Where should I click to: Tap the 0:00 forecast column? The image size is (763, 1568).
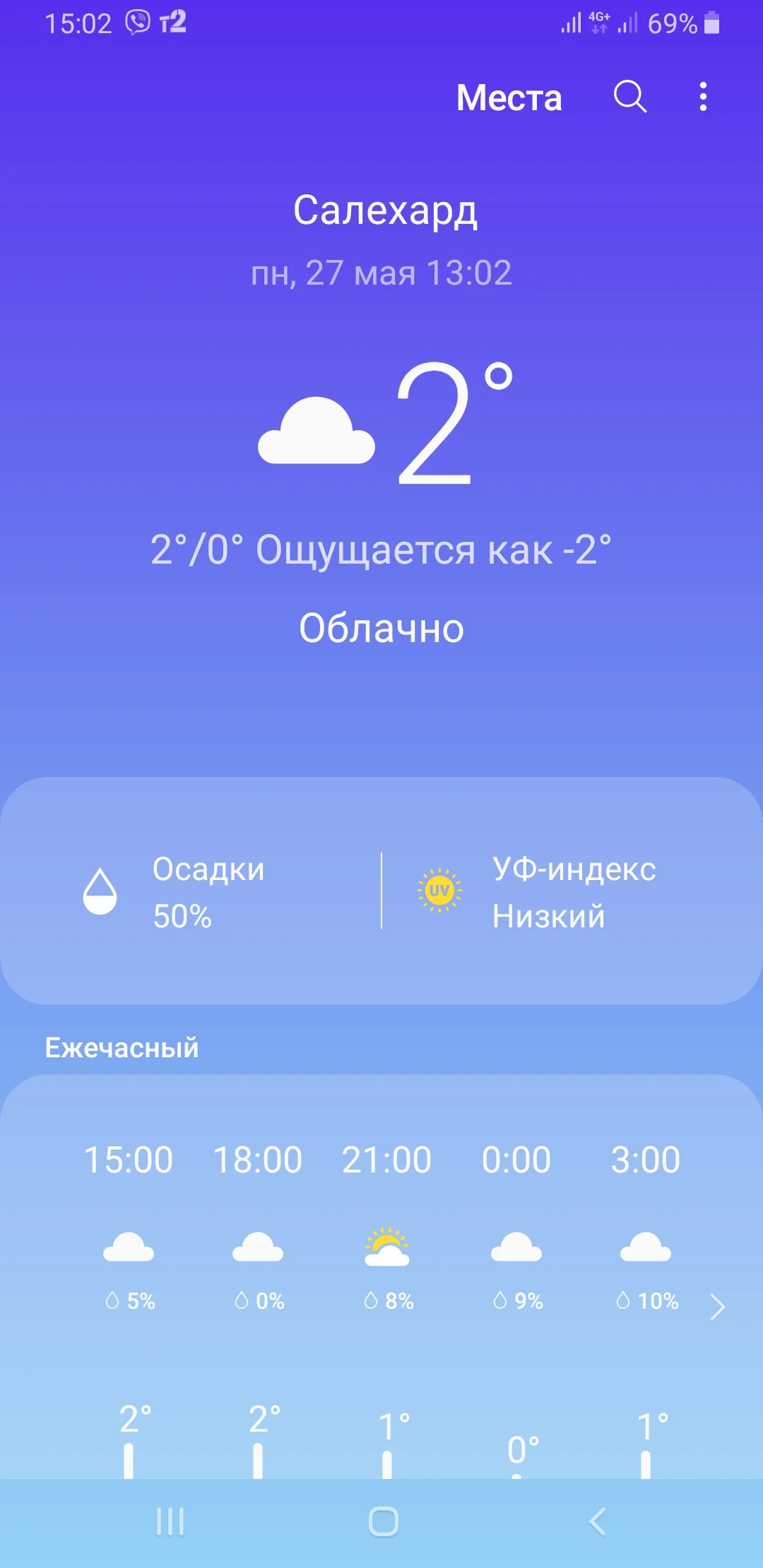[x=516, y=1158]
